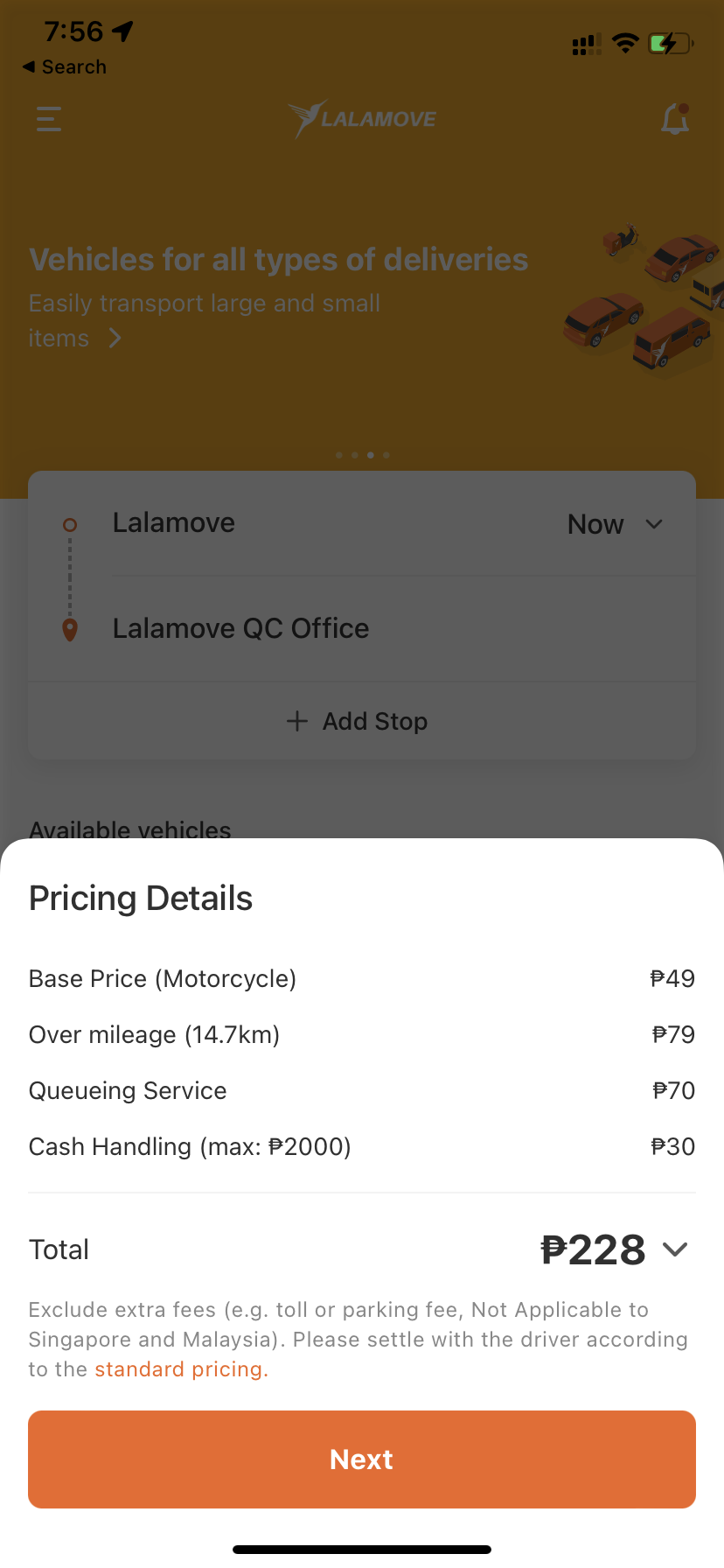Tap the destination pin beside Lalamove QC Office
This screenshot has width=724, height=1568.
70,629
